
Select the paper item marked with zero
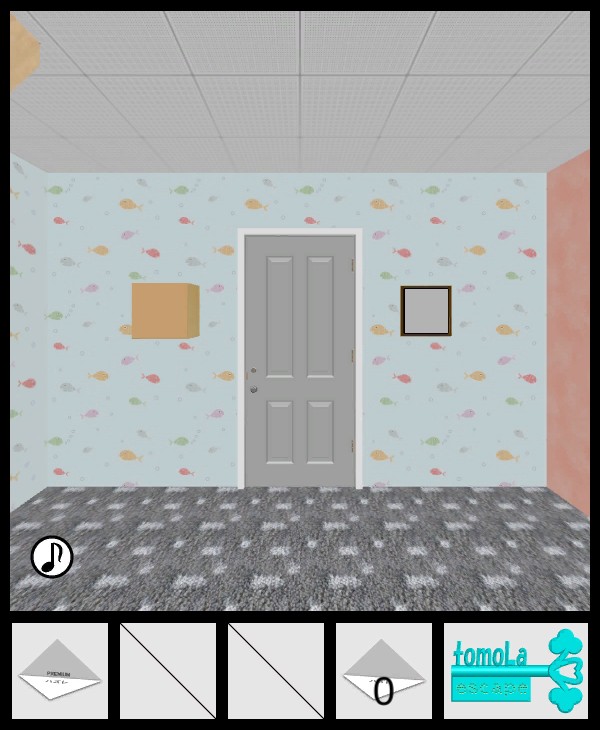384,671
